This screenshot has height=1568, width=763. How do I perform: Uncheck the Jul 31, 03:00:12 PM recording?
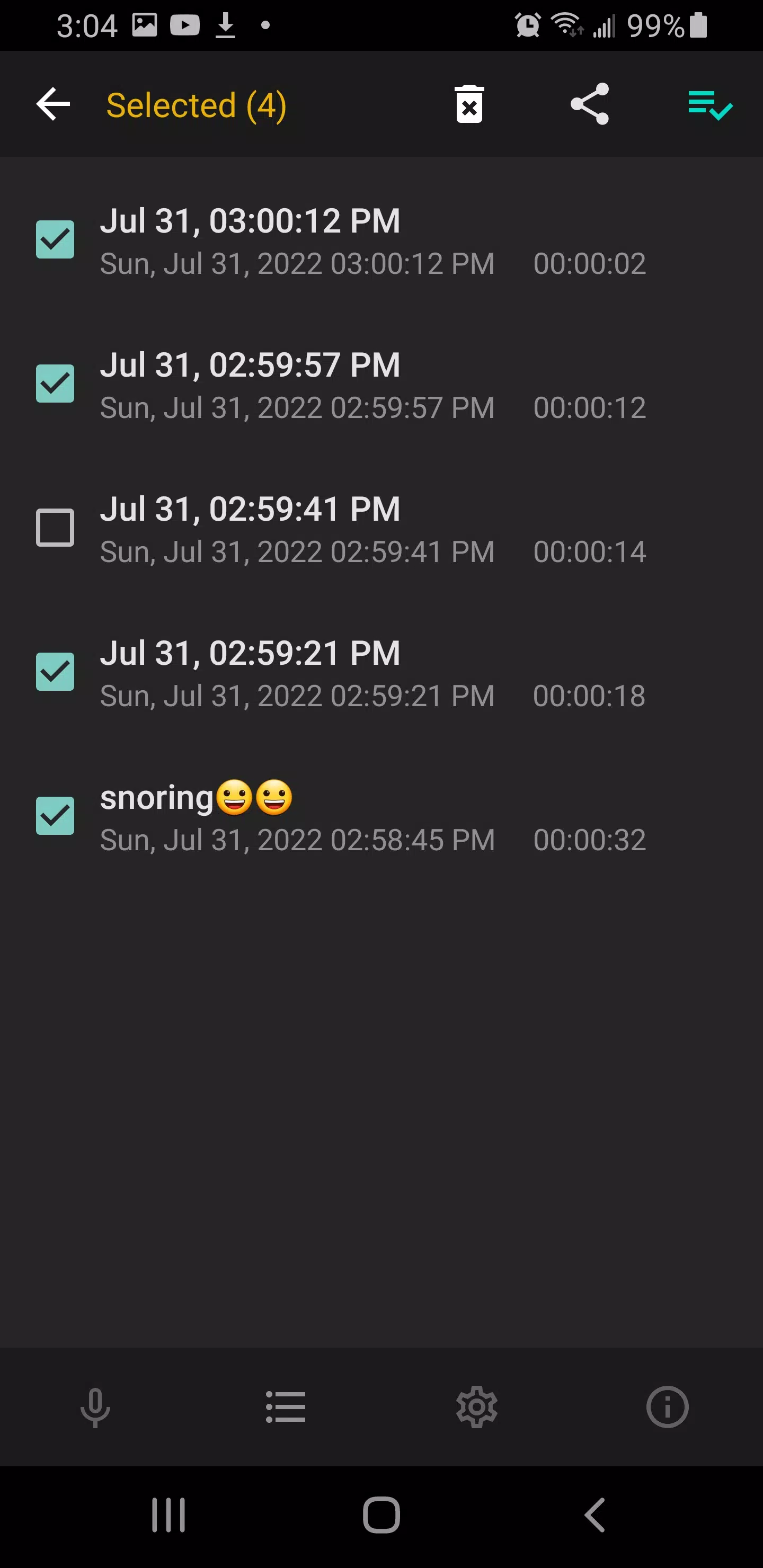coord(55,239)
